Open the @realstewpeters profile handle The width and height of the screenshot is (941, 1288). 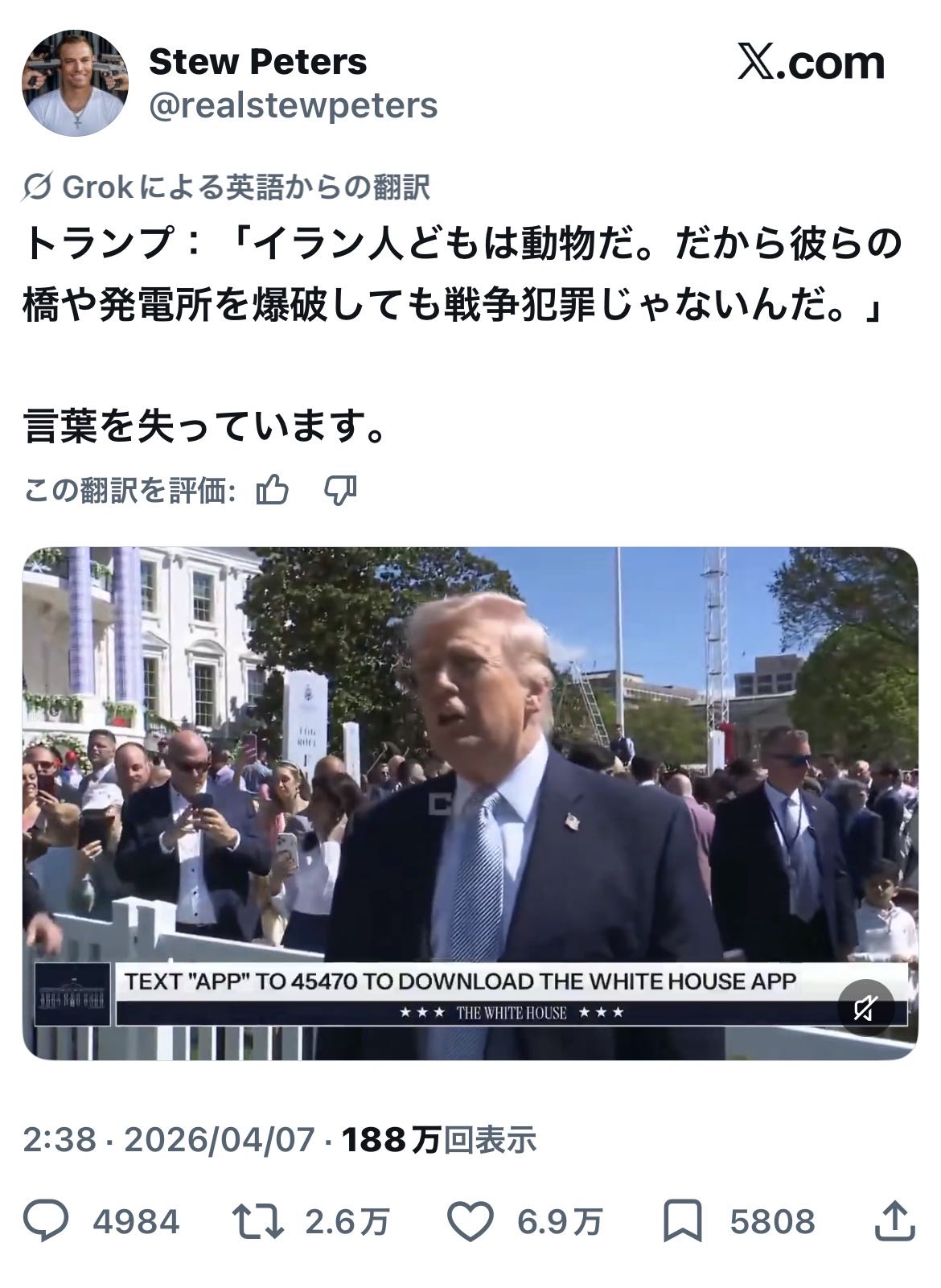pyautogui.click(x=293, y=105)
